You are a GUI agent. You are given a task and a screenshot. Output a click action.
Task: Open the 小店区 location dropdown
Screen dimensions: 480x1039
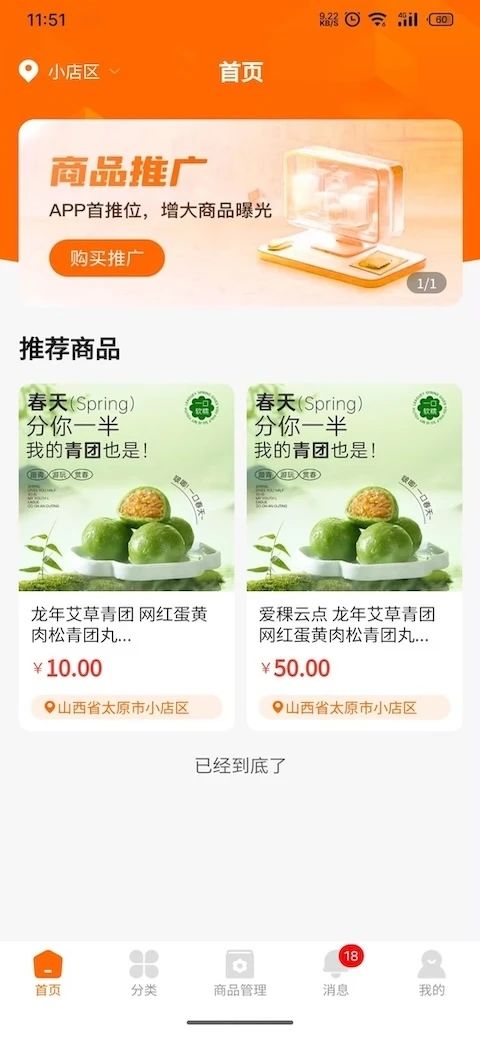(x=70, y=72)
